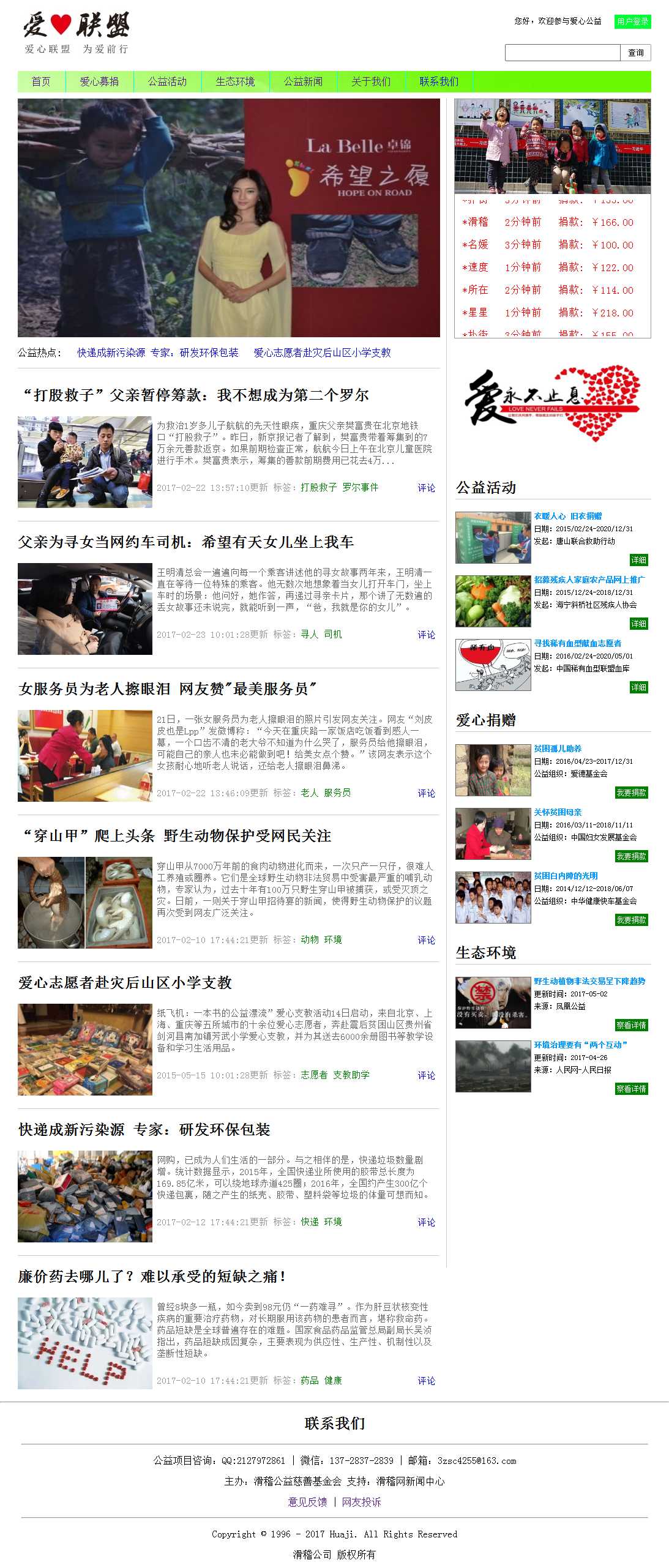669x1568 pixels.
Task: Open the 寻找稀有血型献血志愿者 activity
Action: coord(577,643)
